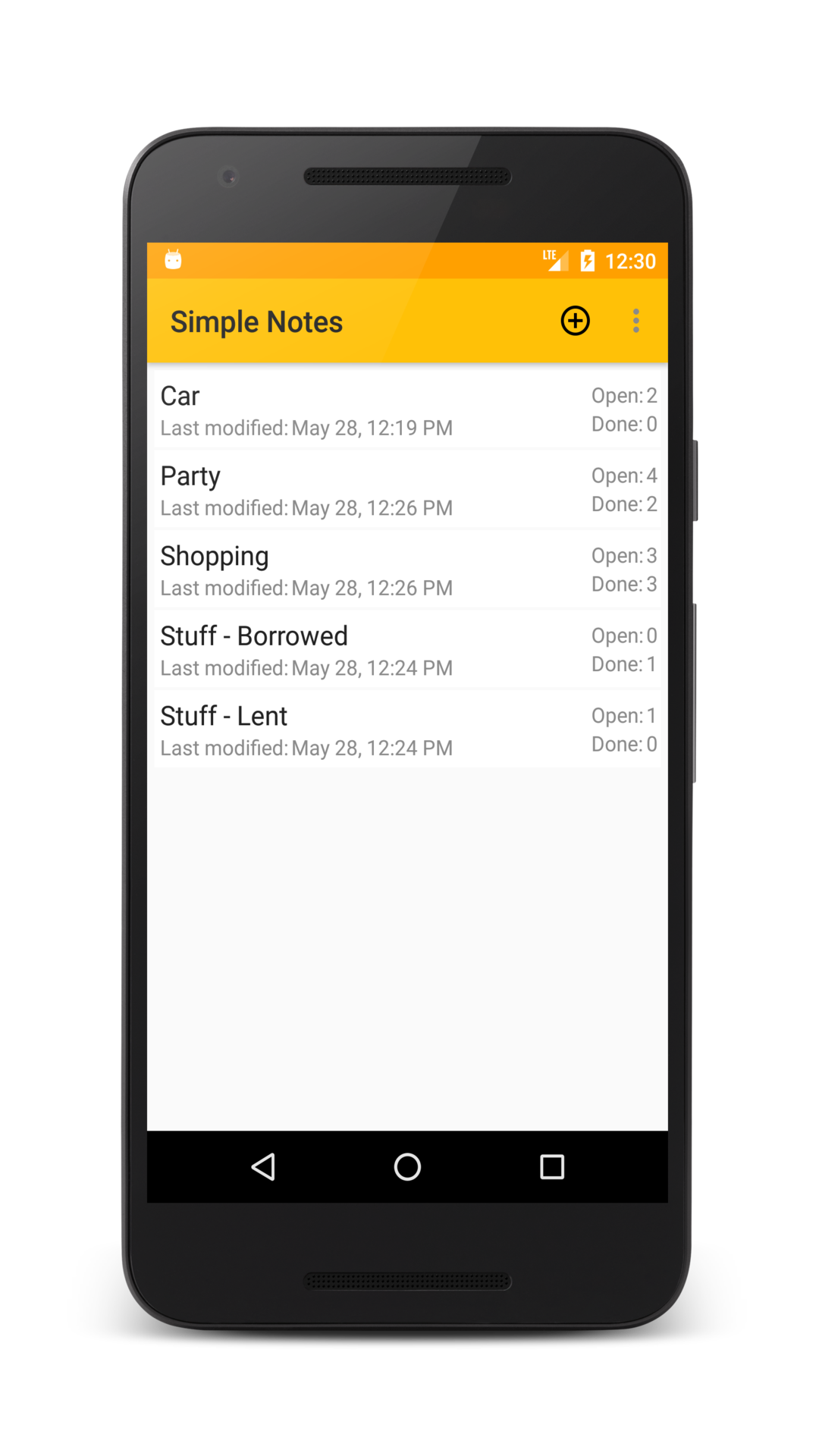Tap the clock showing 12:30
819x1456 pixels.
click(630, 260)
